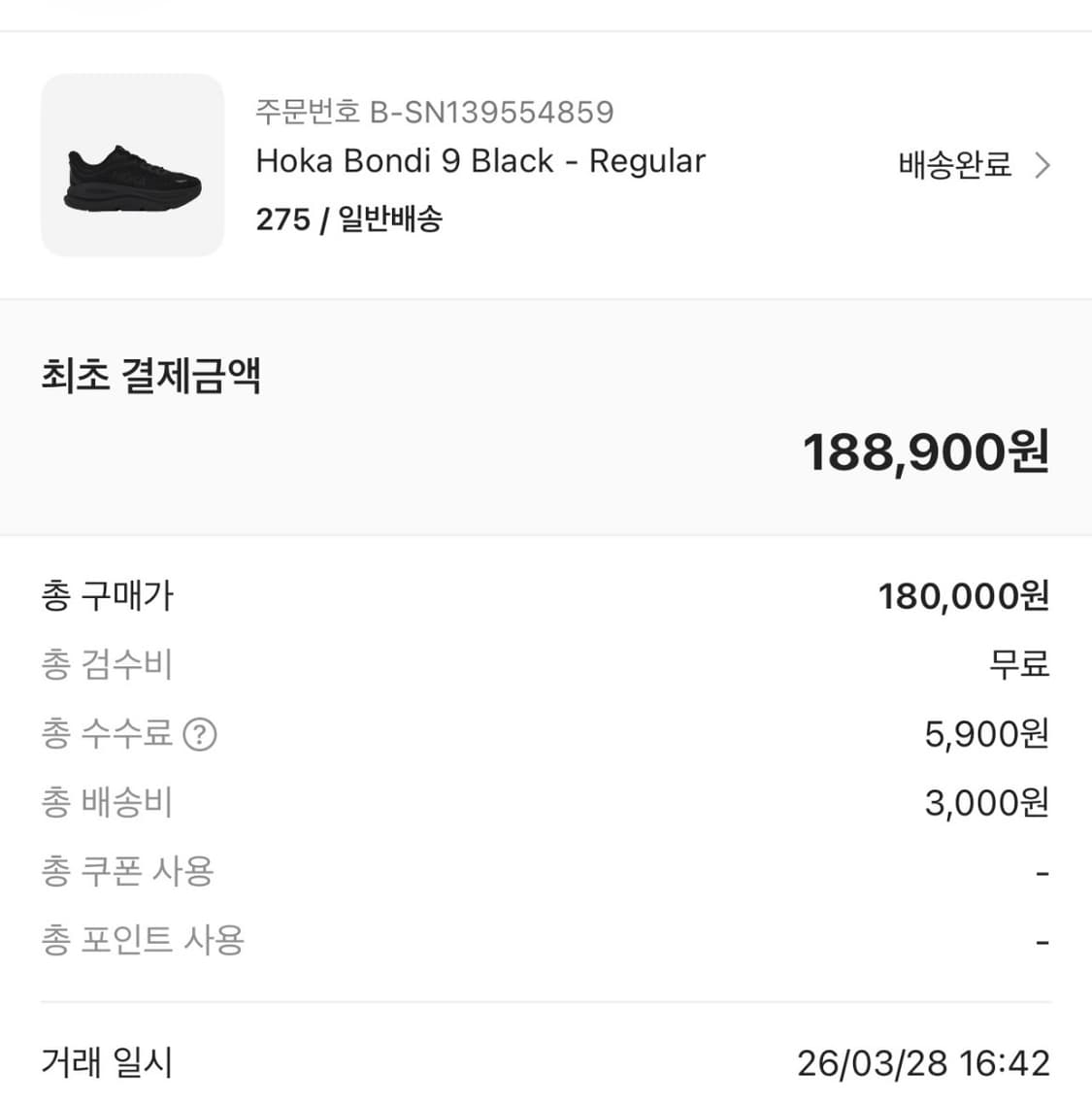The width and height of the screenshot is (1092, 1105).
Task: Select the 총 포인트 사용 row
Action: coord(143,939)
